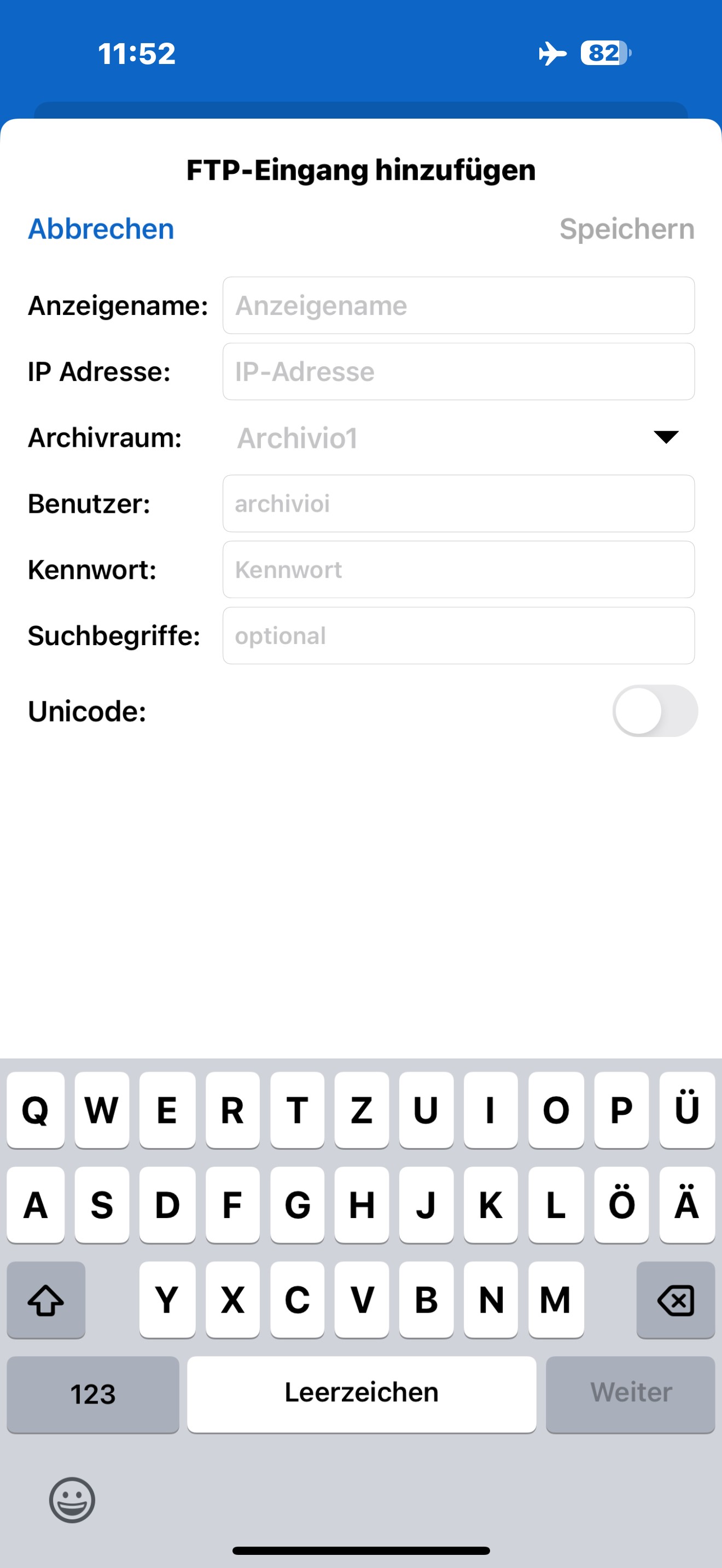The height and width of the screenshot is (1568, 722).
Task: Switch keyboard to numbers with 123 key
Action: coord(92,1394)
